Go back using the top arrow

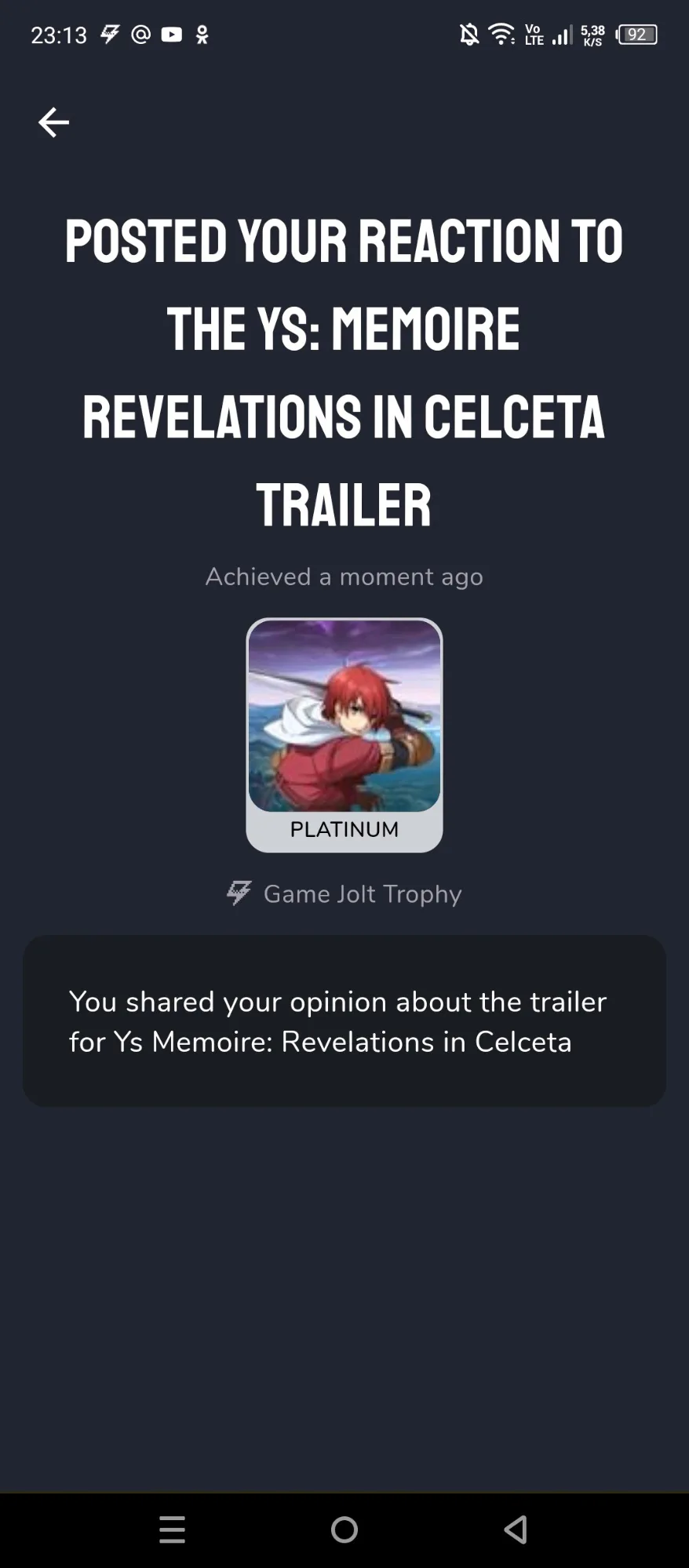point(53,122)
